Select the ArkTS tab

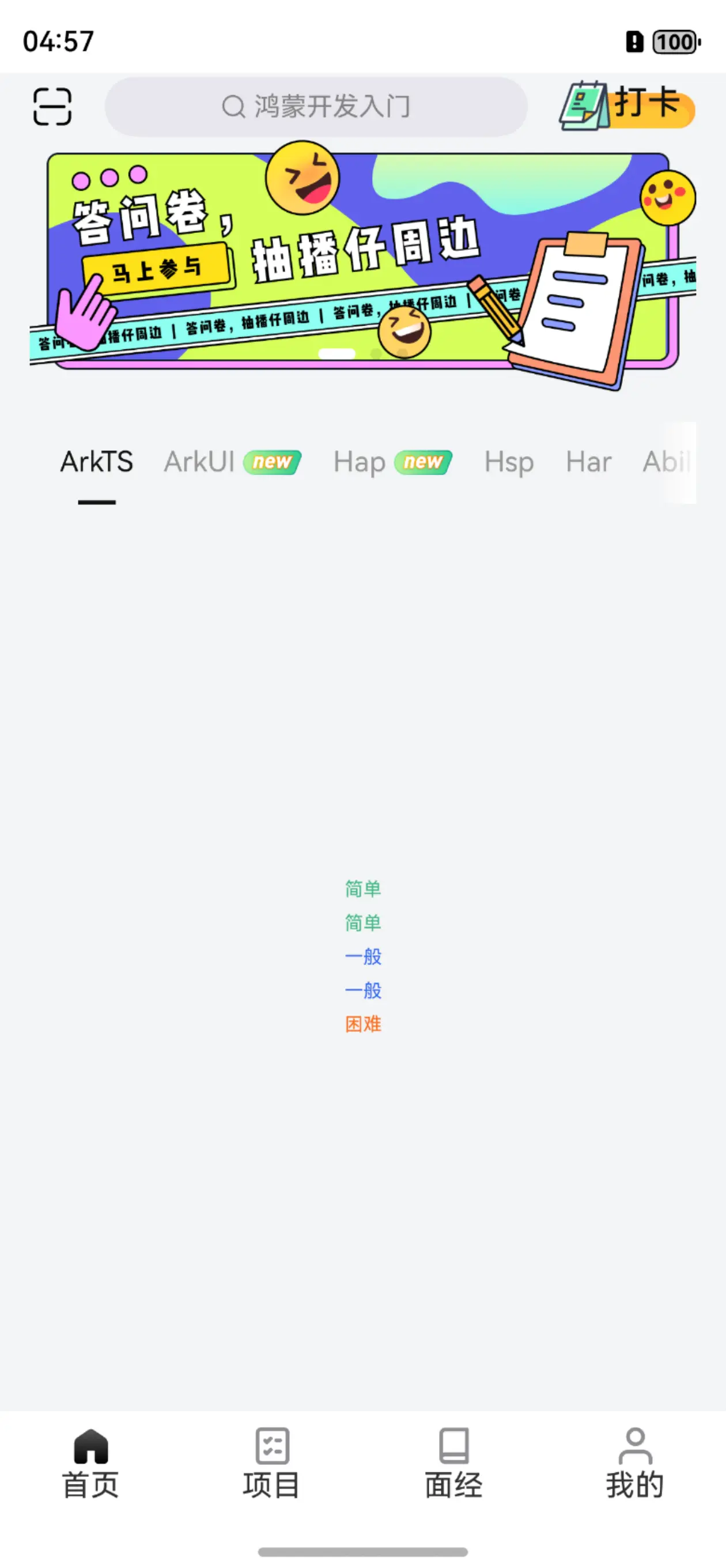(96, 462)
